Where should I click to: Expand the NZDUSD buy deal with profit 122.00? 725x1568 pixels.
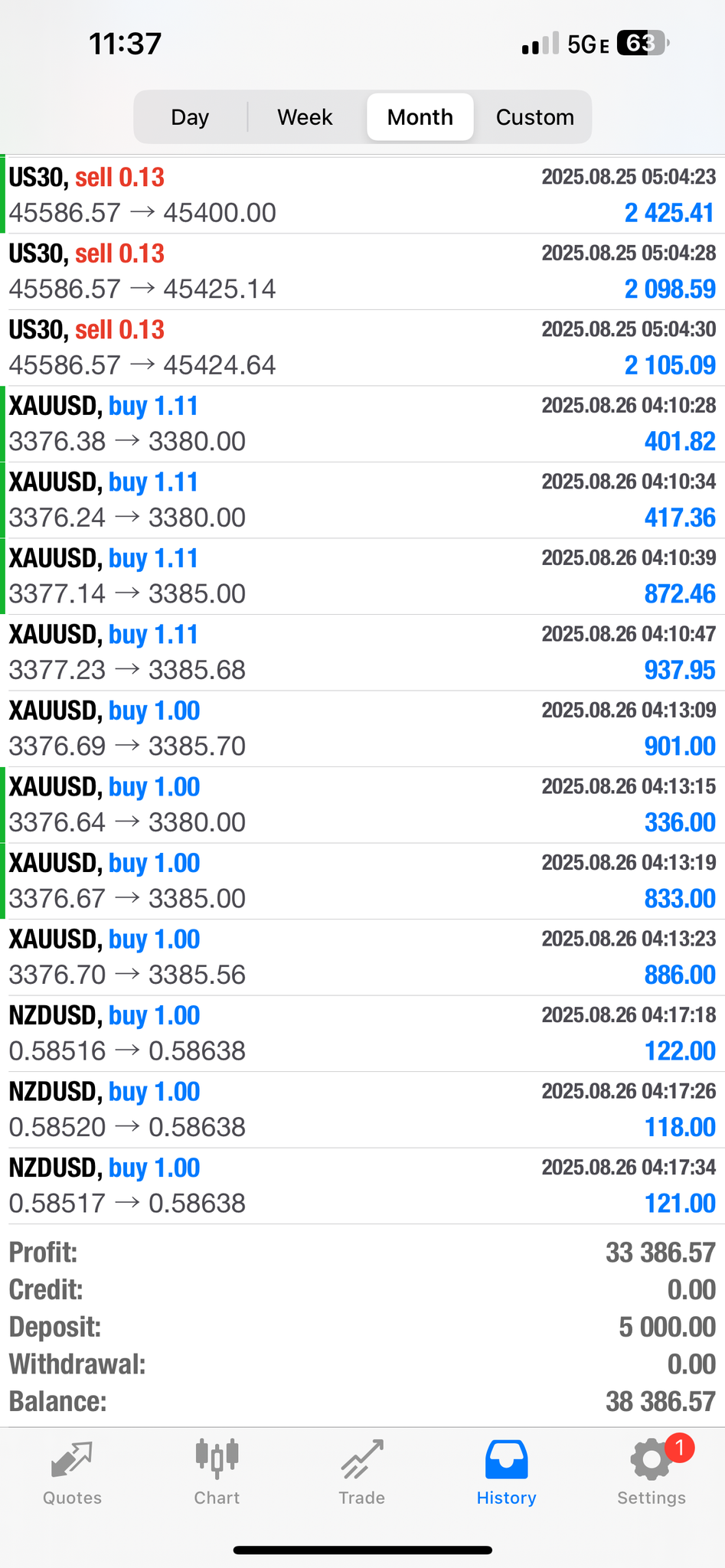click(x=362, y=1034)
